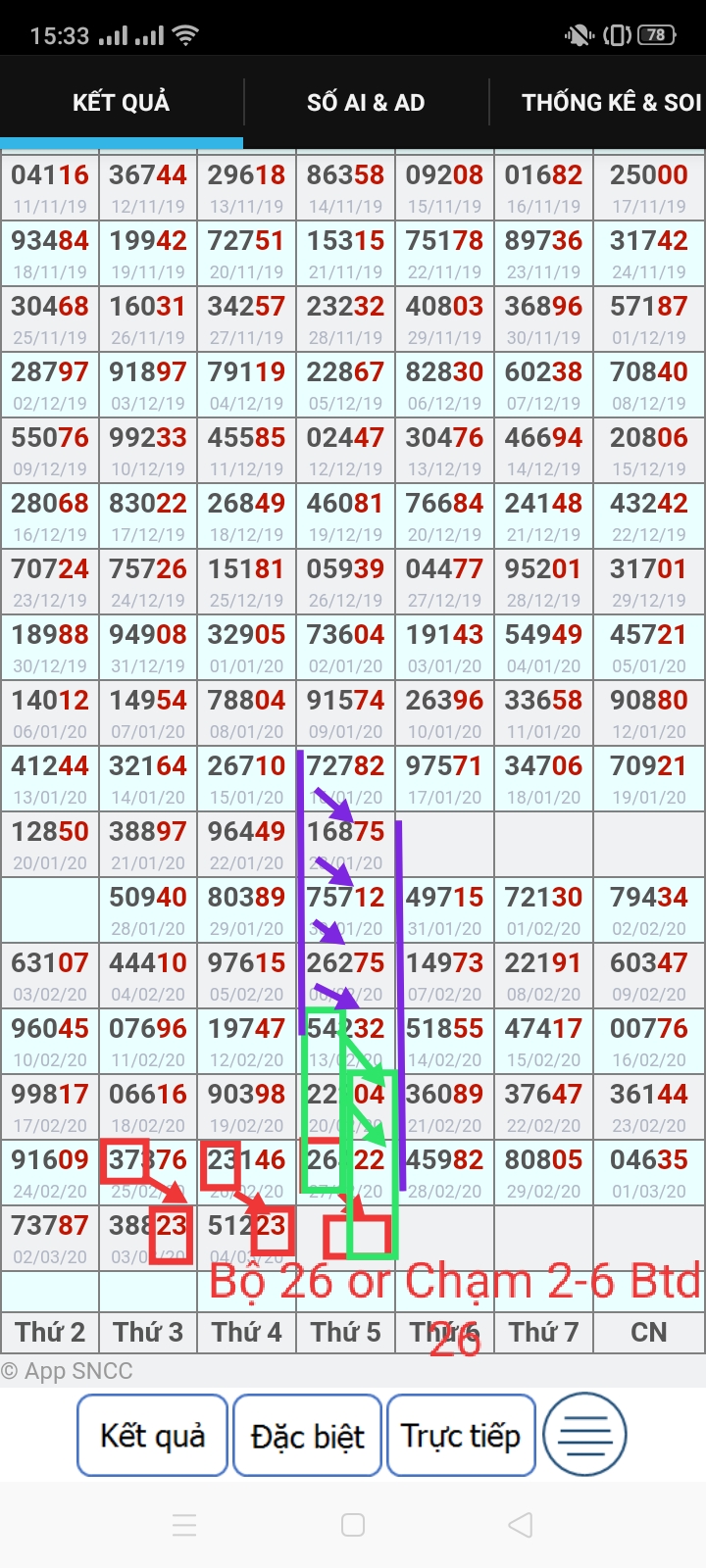Open the SỐ AI & AD tab
Screen dimensions: 706x1568
coord(366,102)
